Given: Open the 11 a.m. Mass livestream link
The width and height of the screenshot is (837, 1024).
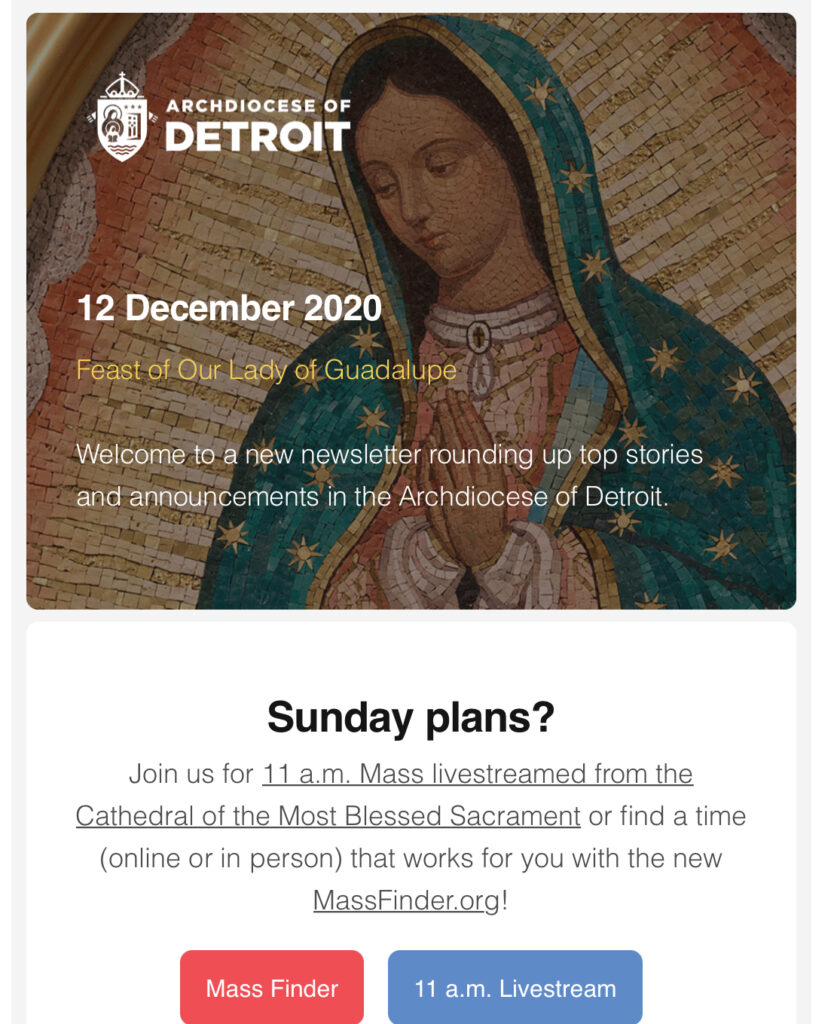Looking at the screenshot, I should coord(477,775).
